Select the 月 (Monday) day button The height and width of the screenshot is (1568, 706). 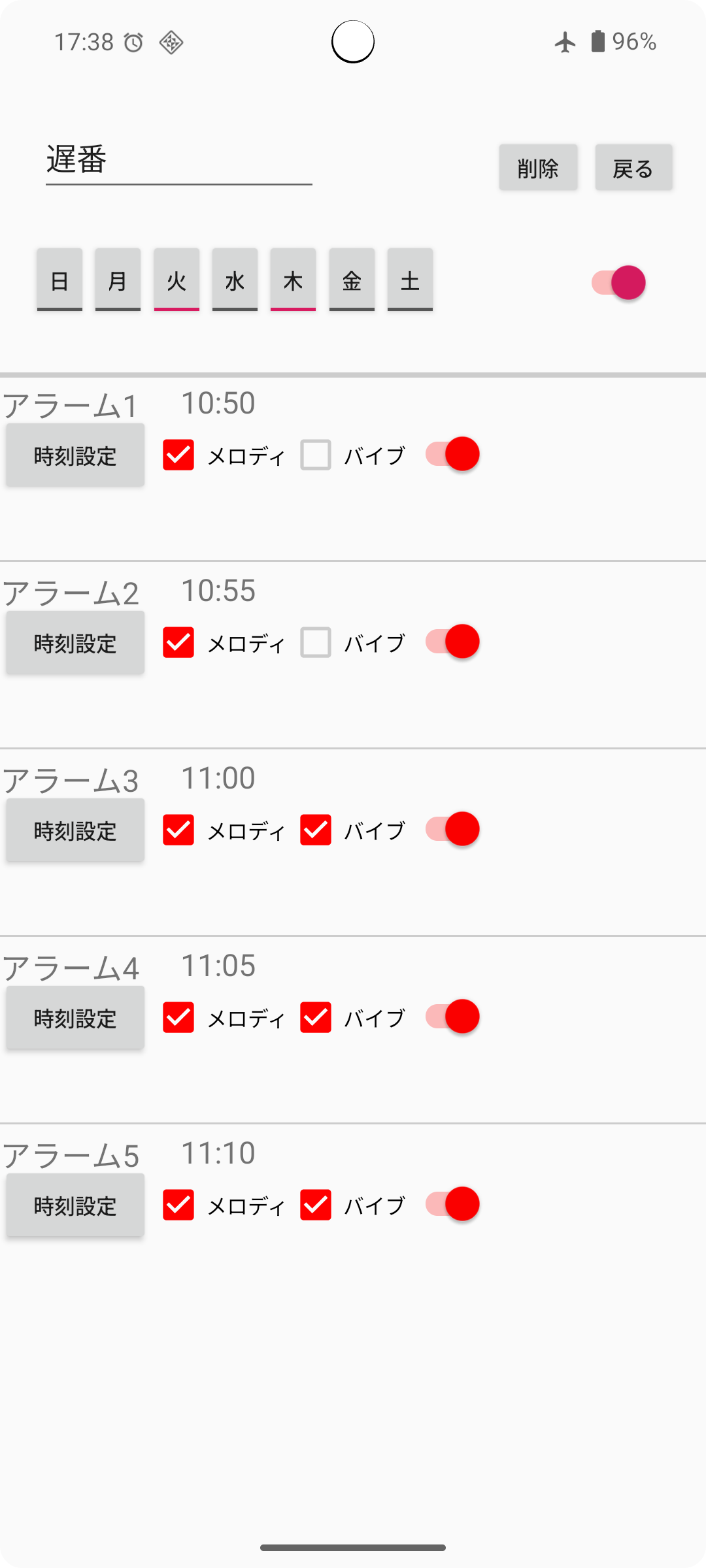point(117,280)
